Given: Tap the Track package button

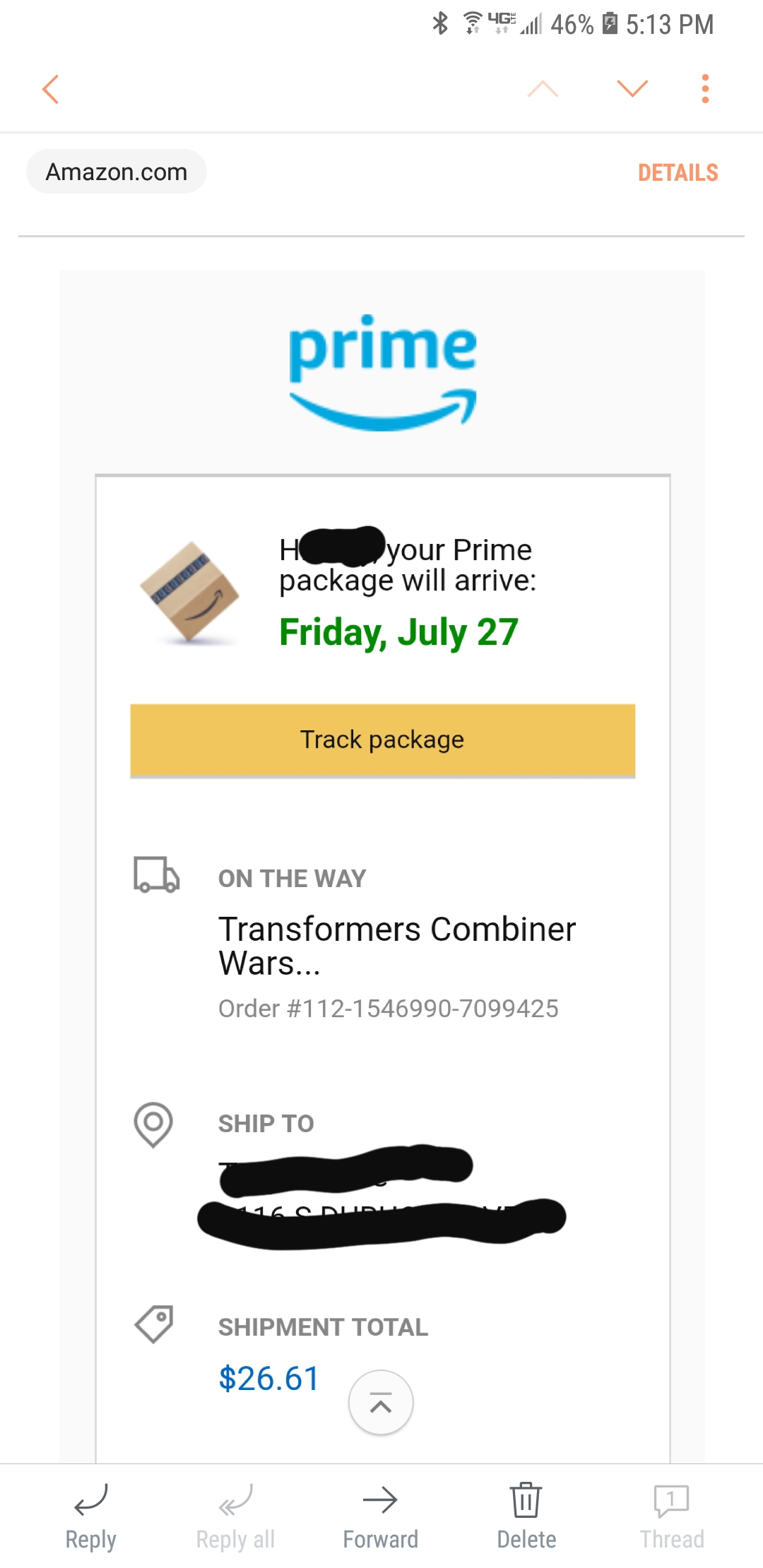Looking at the screenshot, I should tap(382, 740).
